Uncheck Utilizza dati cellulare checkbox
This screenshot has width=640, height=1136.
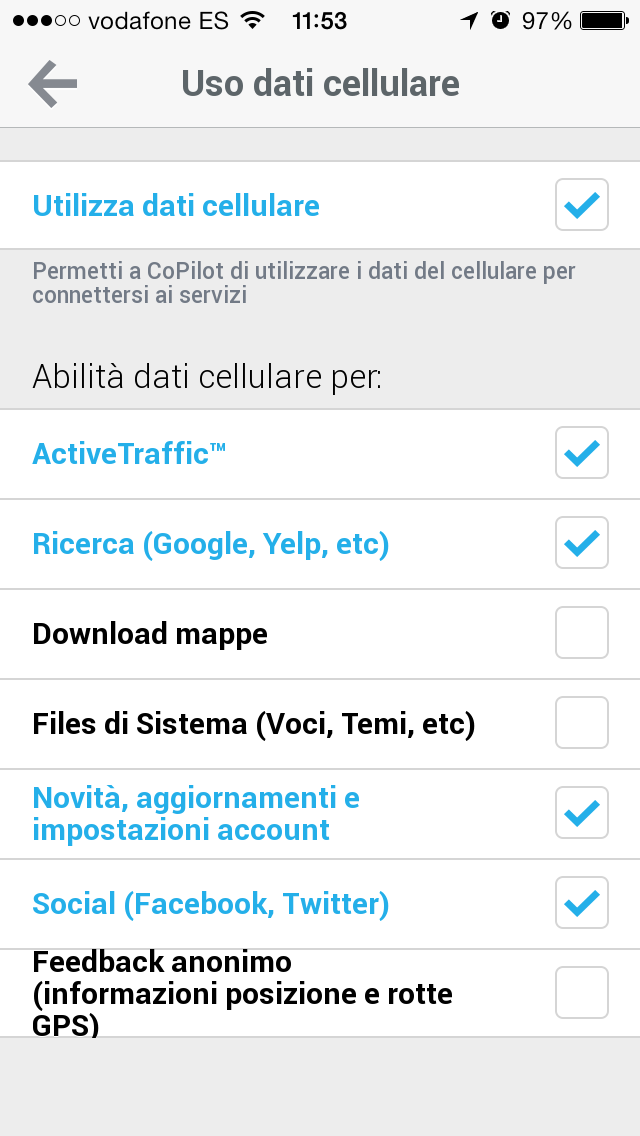click(581, 206)
